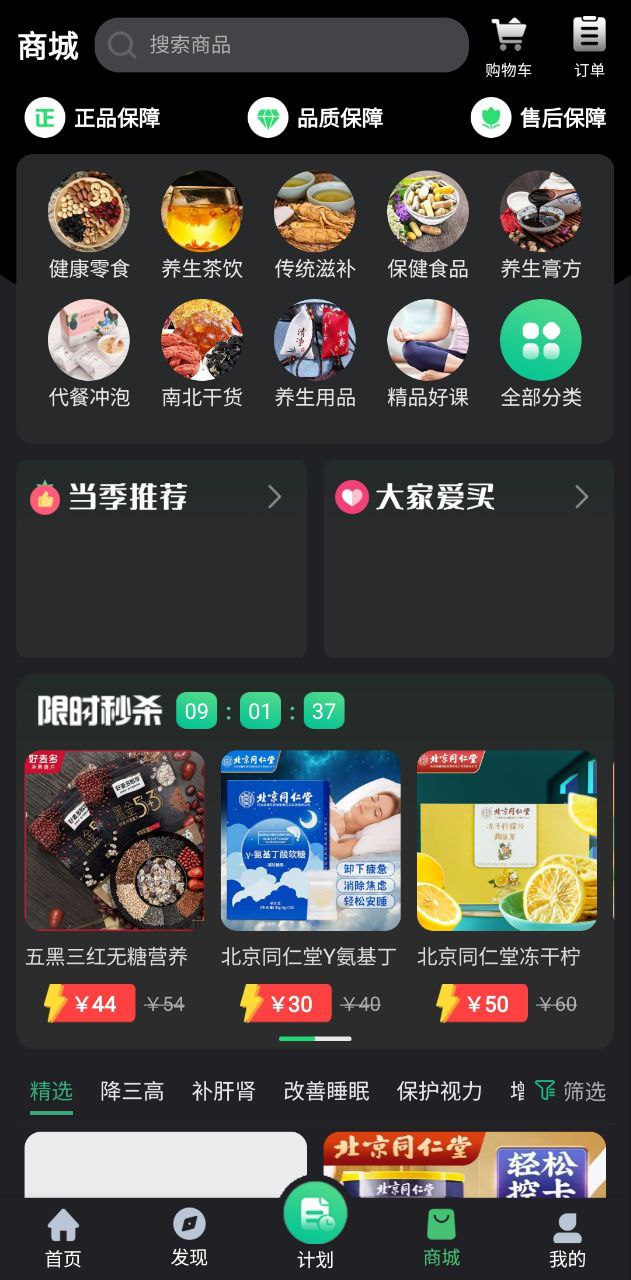Go to the 首页 home tab
Screen dimensions: 631x1280
[x=63, y=1238]
